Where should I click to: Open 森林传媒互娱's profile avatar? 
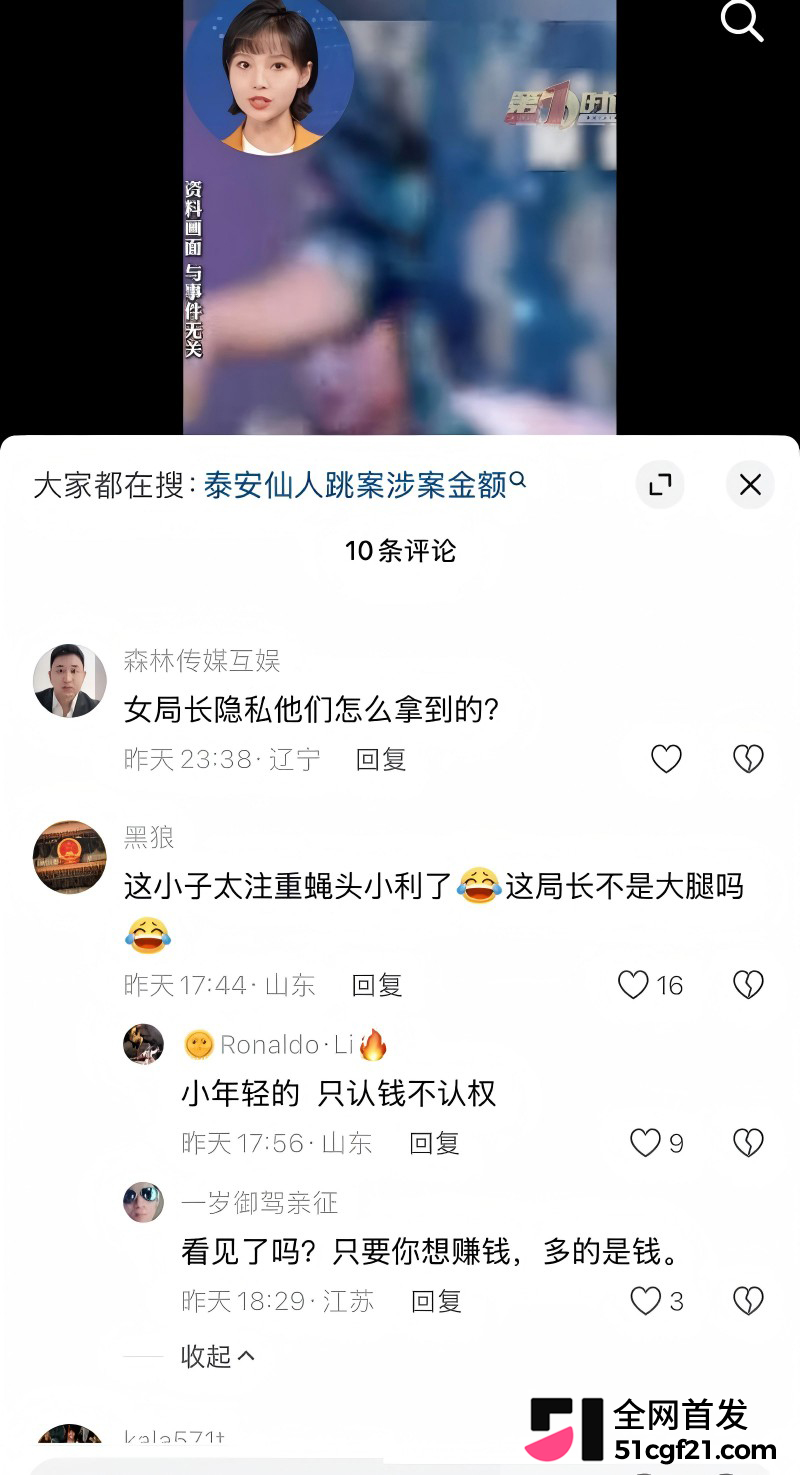coord(70,681)
